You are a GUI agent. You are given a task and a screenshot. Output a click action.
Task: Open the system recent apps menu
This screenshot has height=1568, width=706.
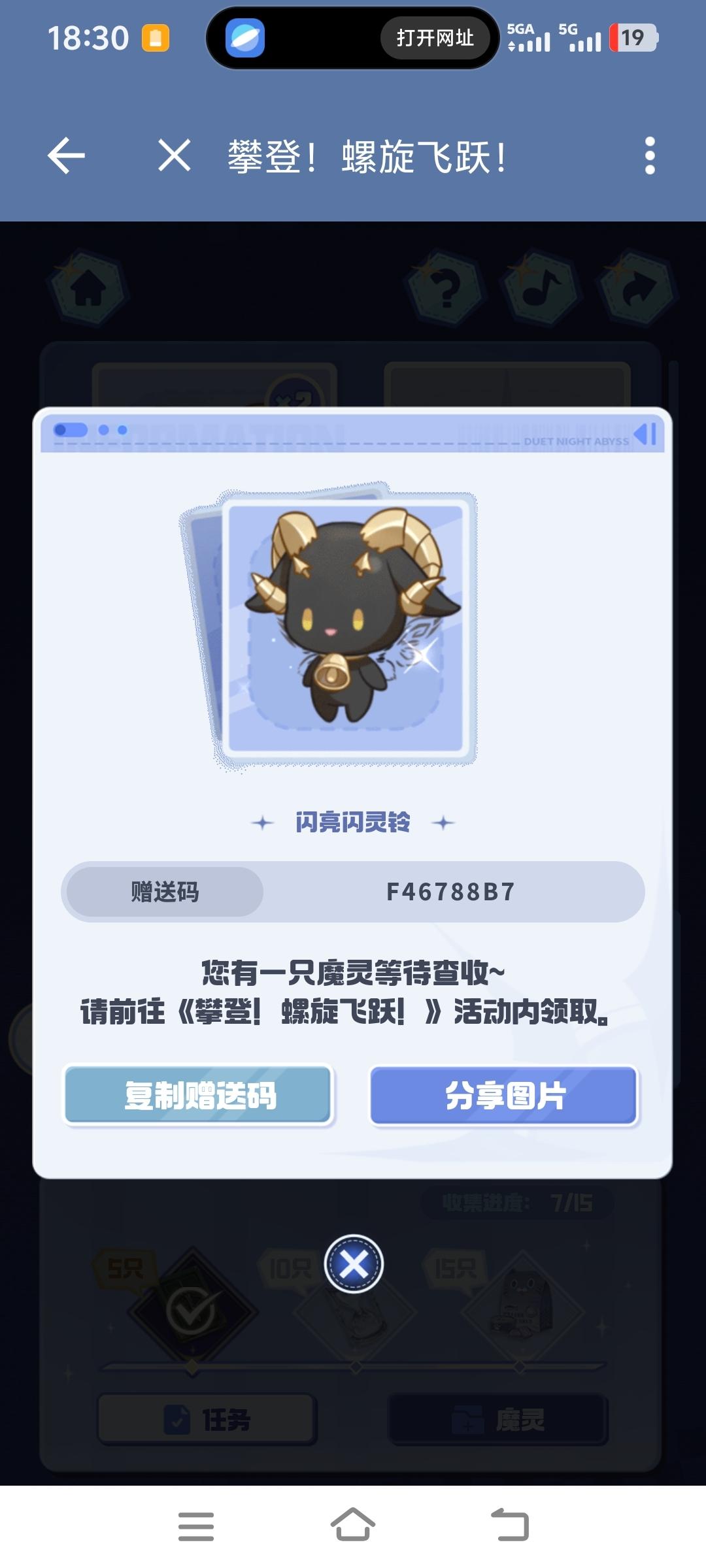(196, 1526)
